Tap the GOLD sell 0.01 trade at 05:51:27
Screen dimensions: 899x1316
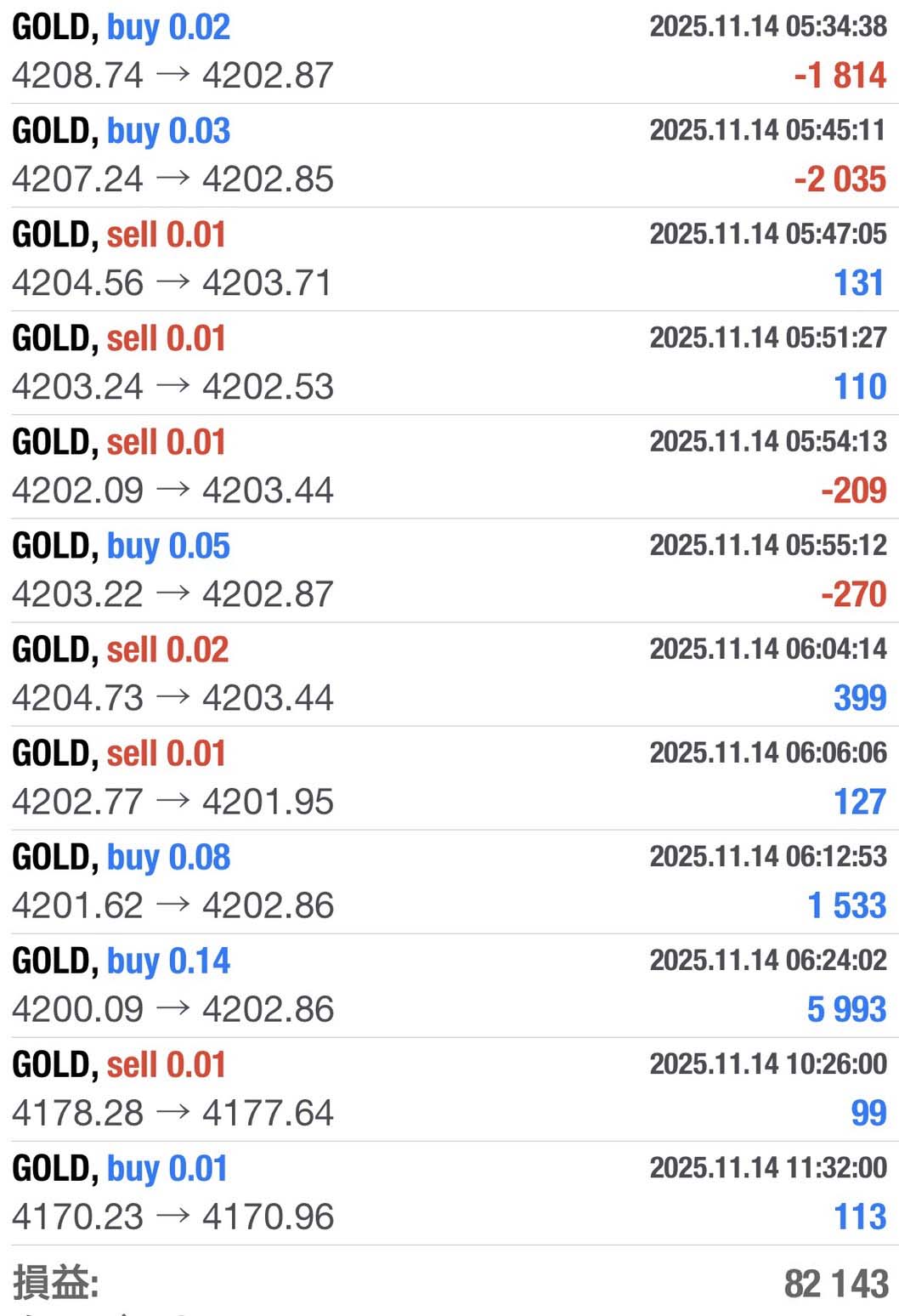[x=449, y=362]
